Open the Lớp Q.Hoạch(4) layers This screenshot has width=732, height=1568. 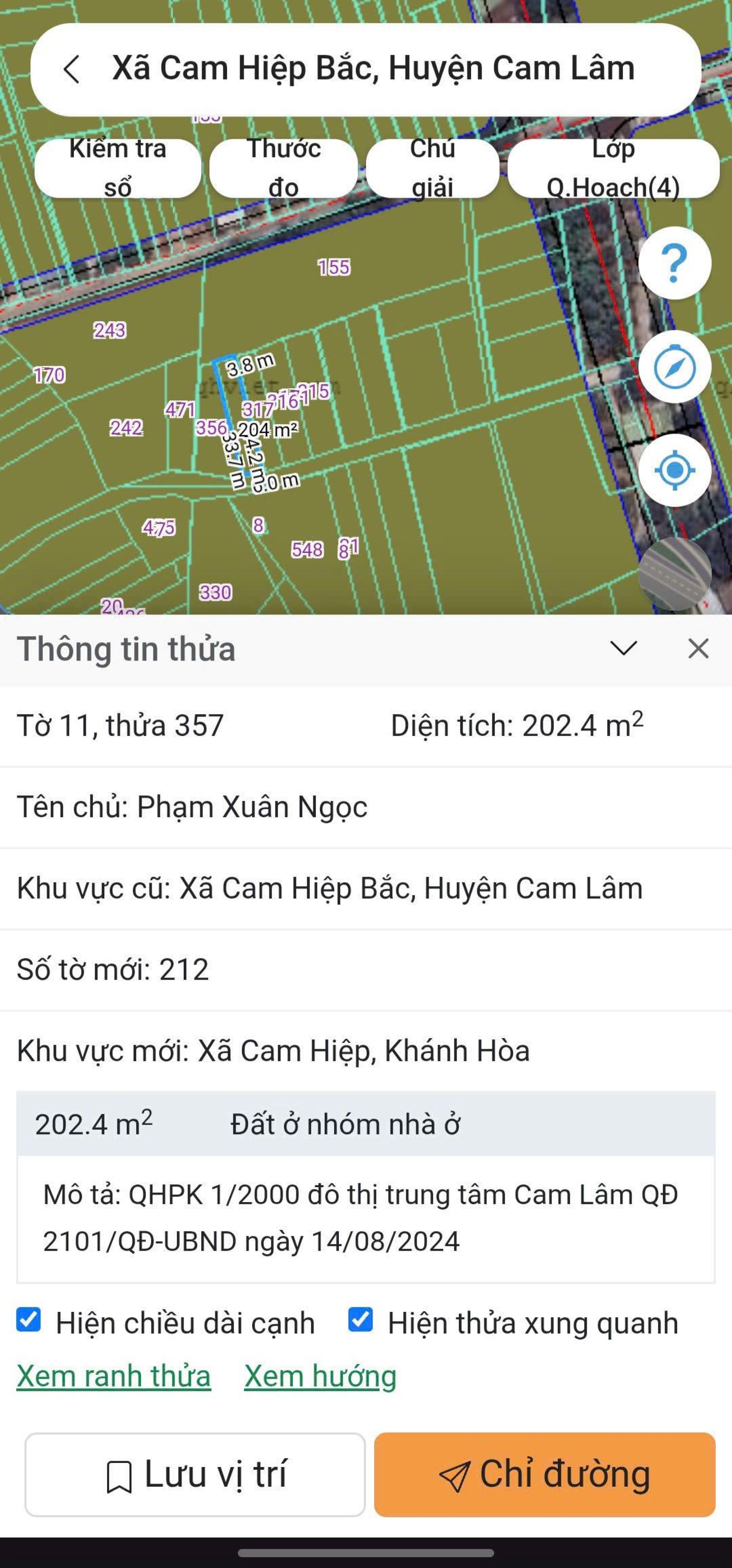613,168
